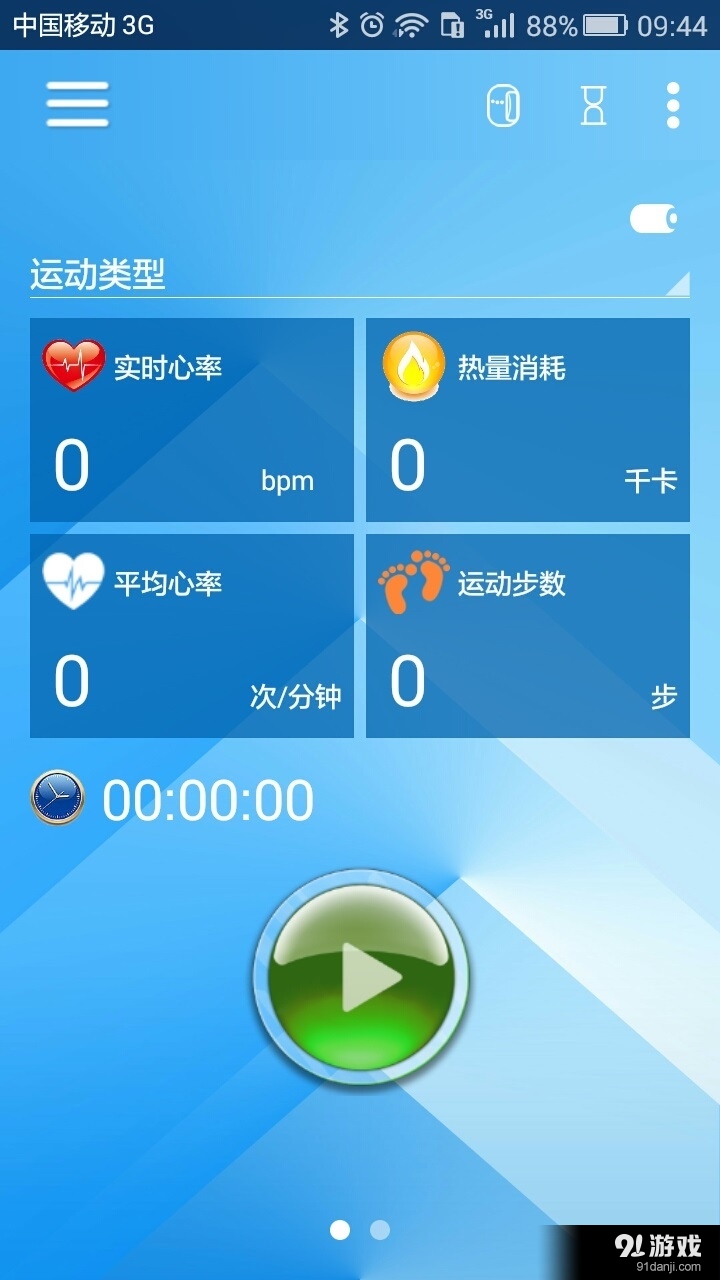The image size is (720, 1280).
Task: Go to the second page indicator dot
Action: coord(380,1230)
